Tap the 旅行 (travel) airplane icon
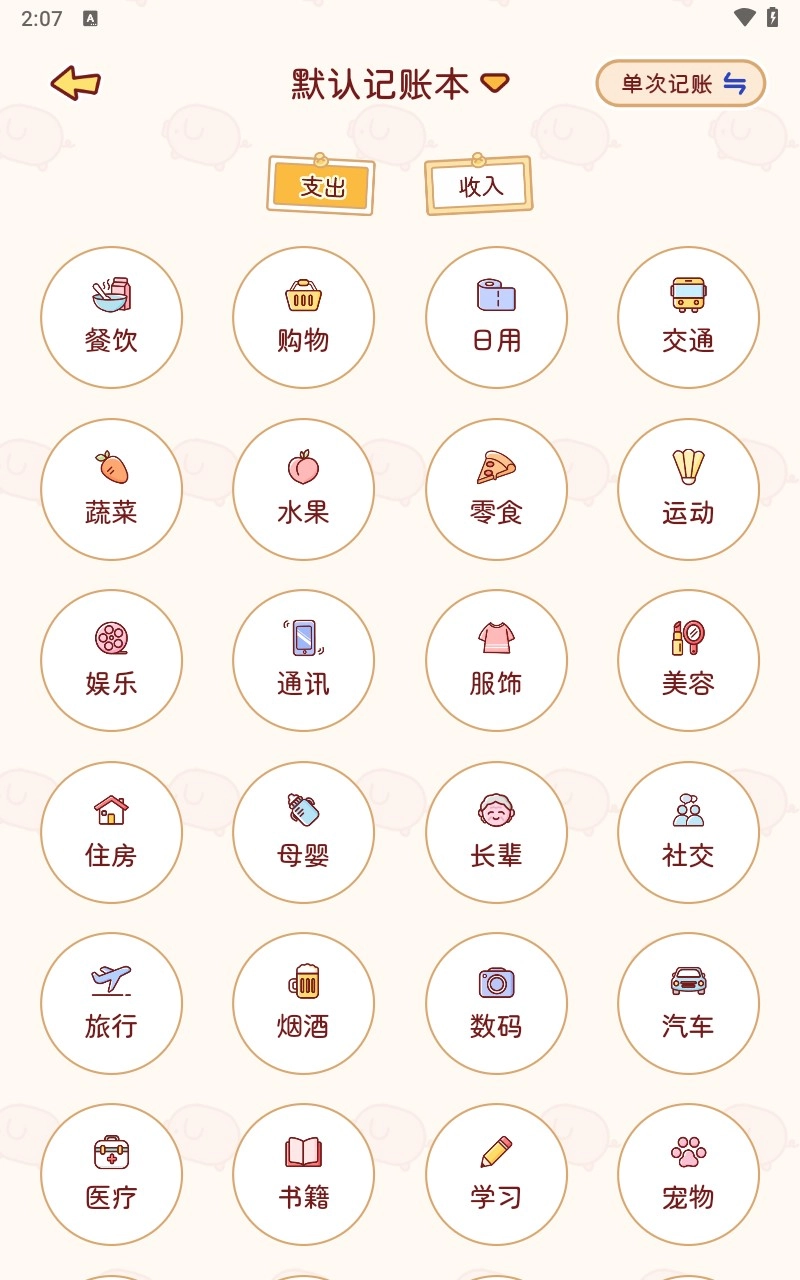The width and height of the screenshot is (800, 1280). point(111,1004)
